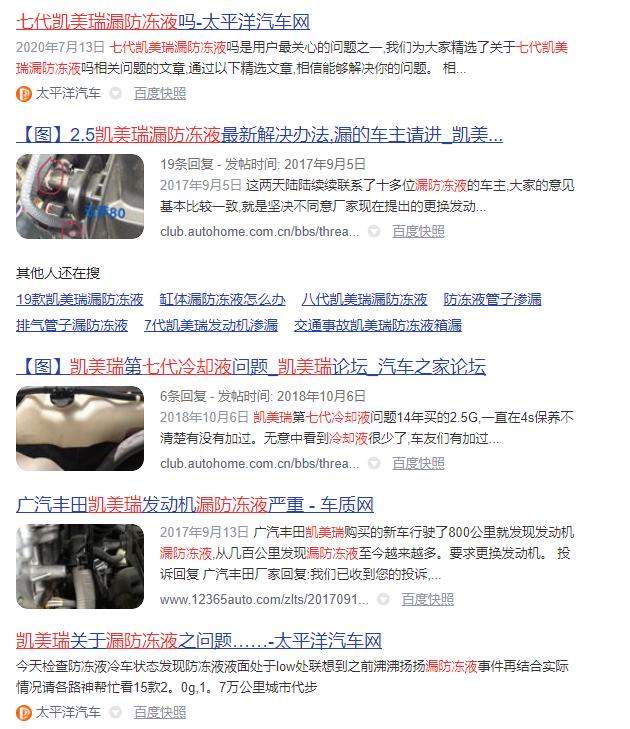The width and height of the screenshot is (630, 729).
Task: View 百度快照 for www.12365auto.com result
Action: [x=428, y=599]
